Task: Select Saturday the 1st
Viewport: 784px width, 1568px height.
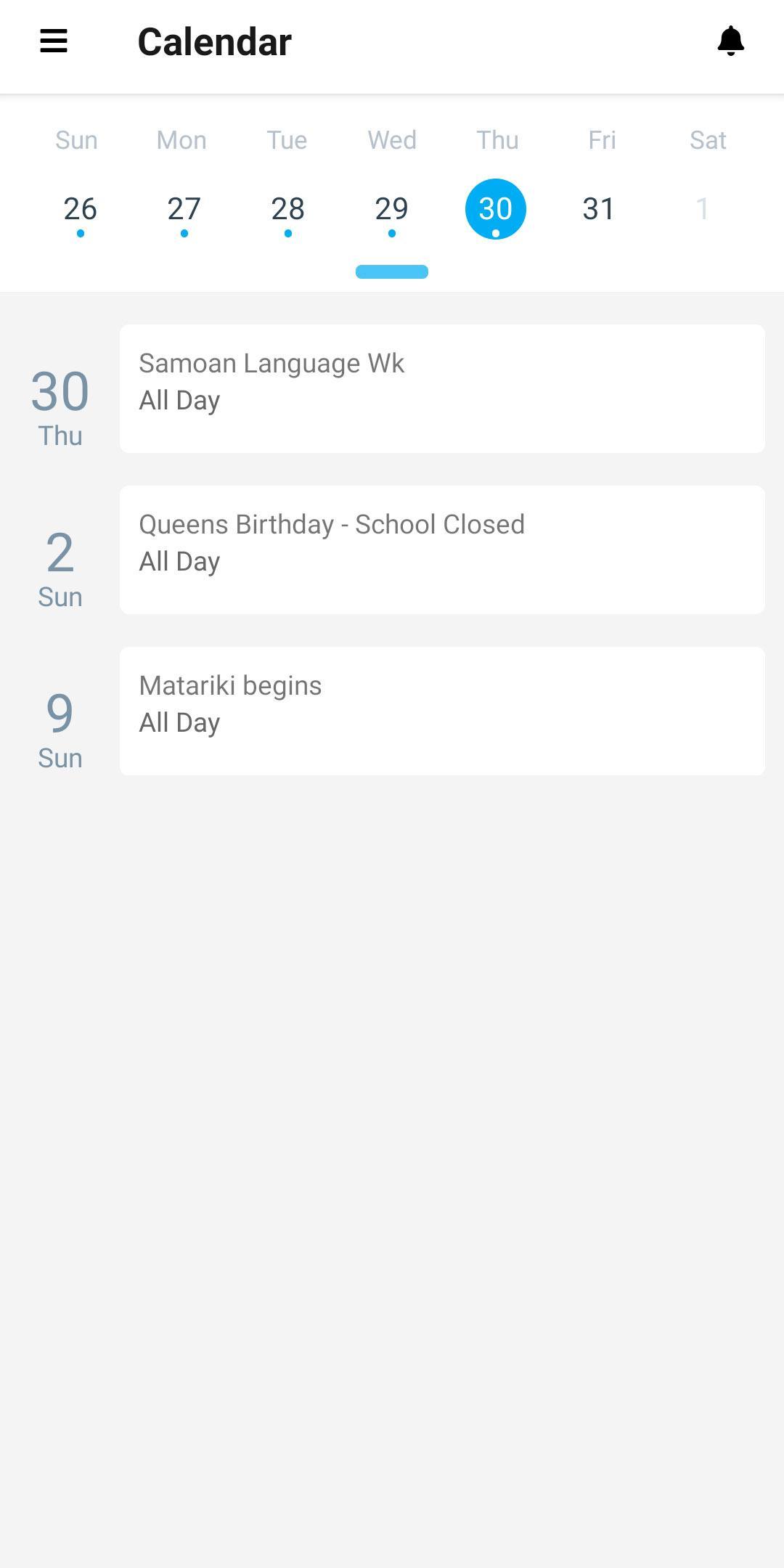Action: click(x=703, y=209)
